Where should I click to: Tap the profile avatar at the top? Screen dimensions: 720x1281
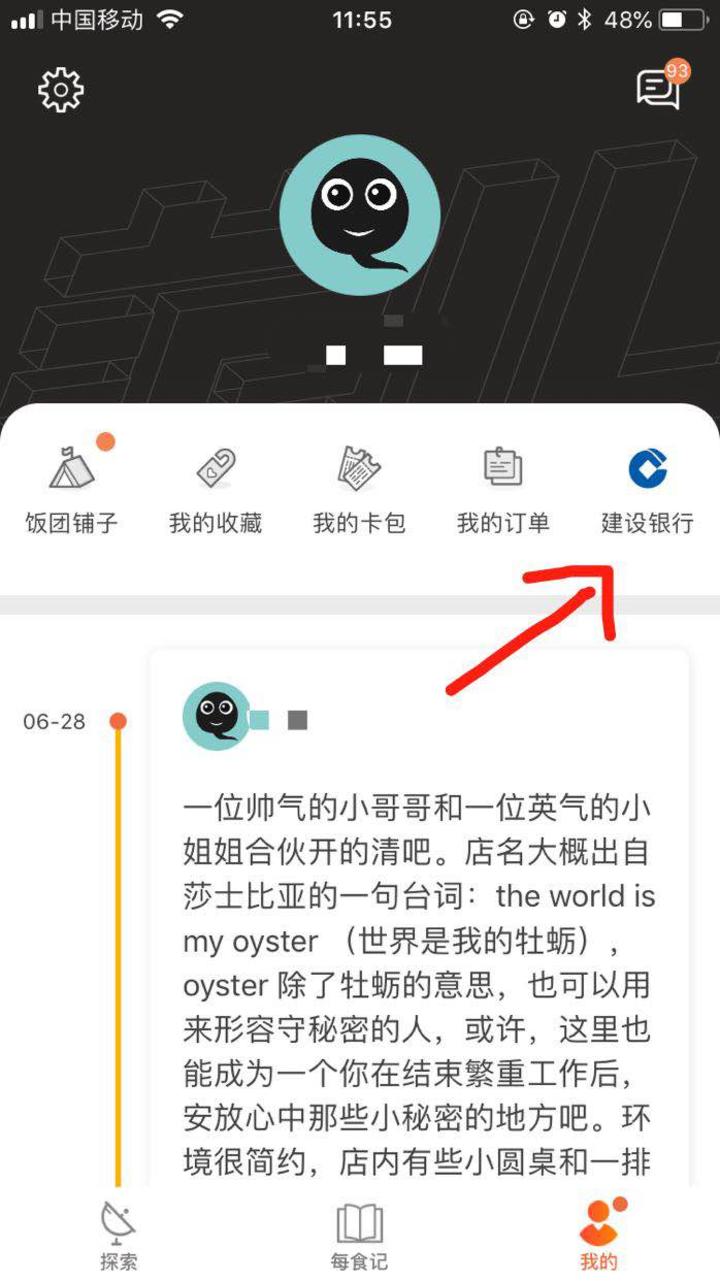[x=360, y=215]
